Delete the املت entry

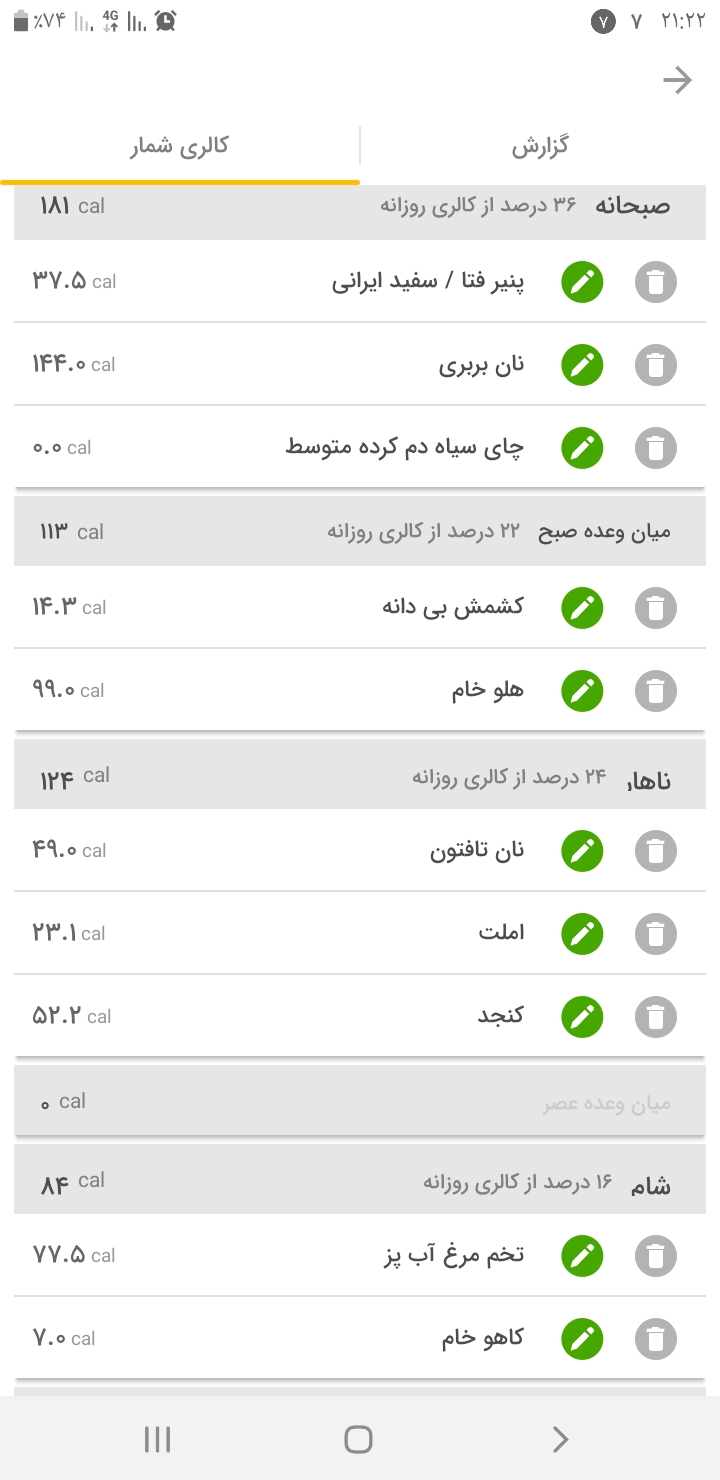pyautogui.click(x=656, y=934)
